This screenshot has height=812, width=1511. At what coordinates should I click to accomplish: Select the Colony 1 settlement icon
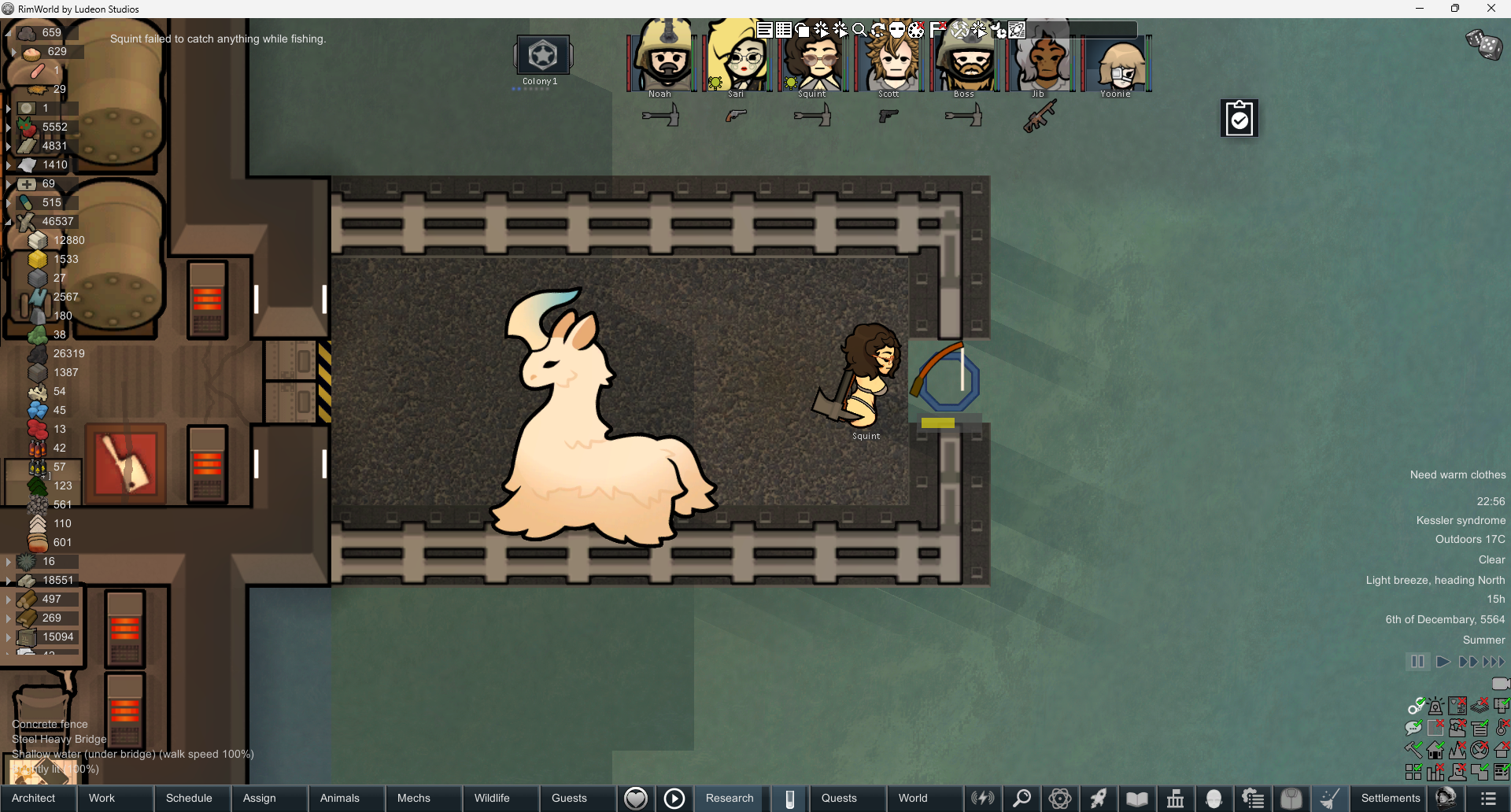click(542, 57)
